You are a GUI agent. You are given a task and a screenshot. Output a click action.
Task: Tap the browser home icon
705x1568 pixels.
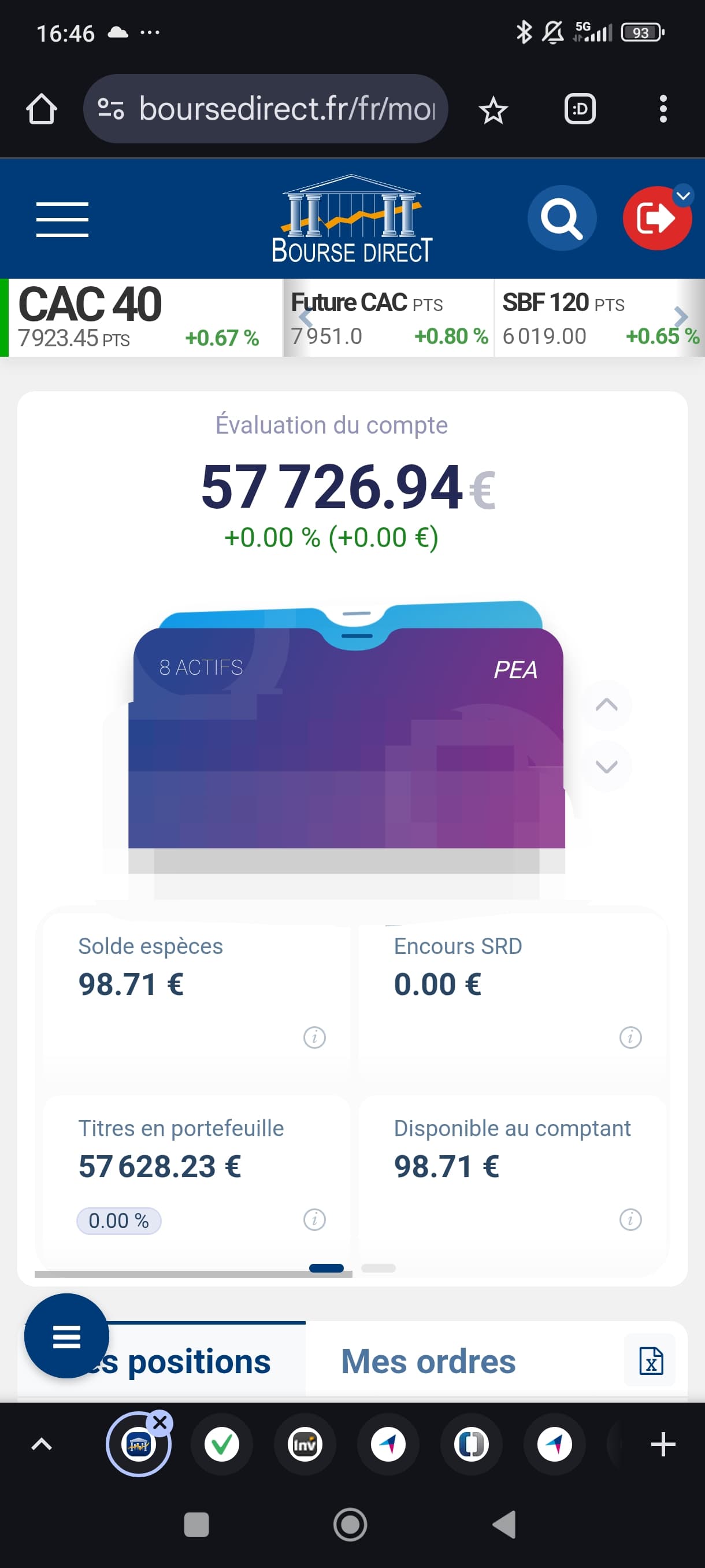42,110
